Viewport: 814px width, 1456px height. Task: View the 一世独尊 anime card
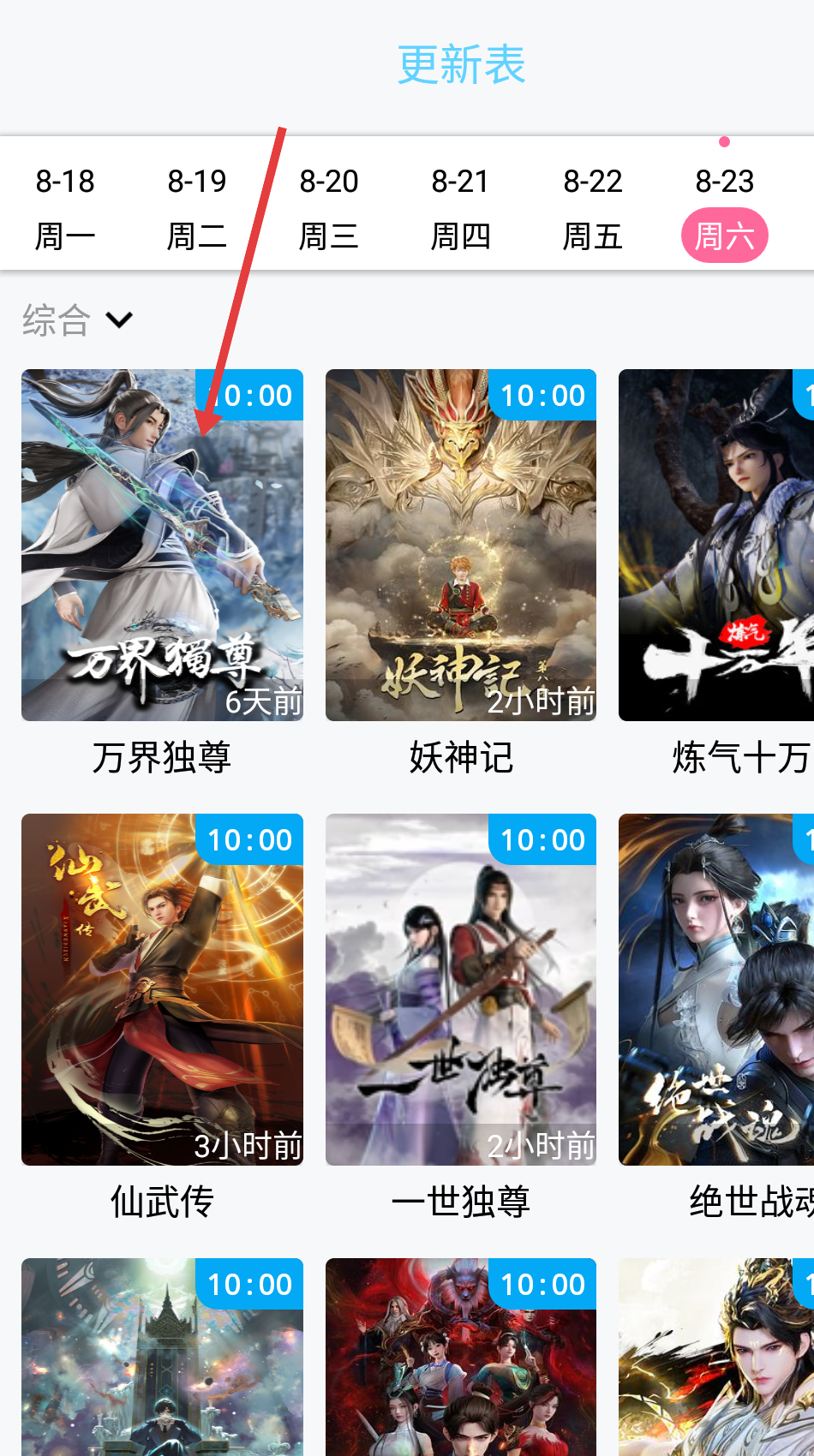[x=461, y=989]
